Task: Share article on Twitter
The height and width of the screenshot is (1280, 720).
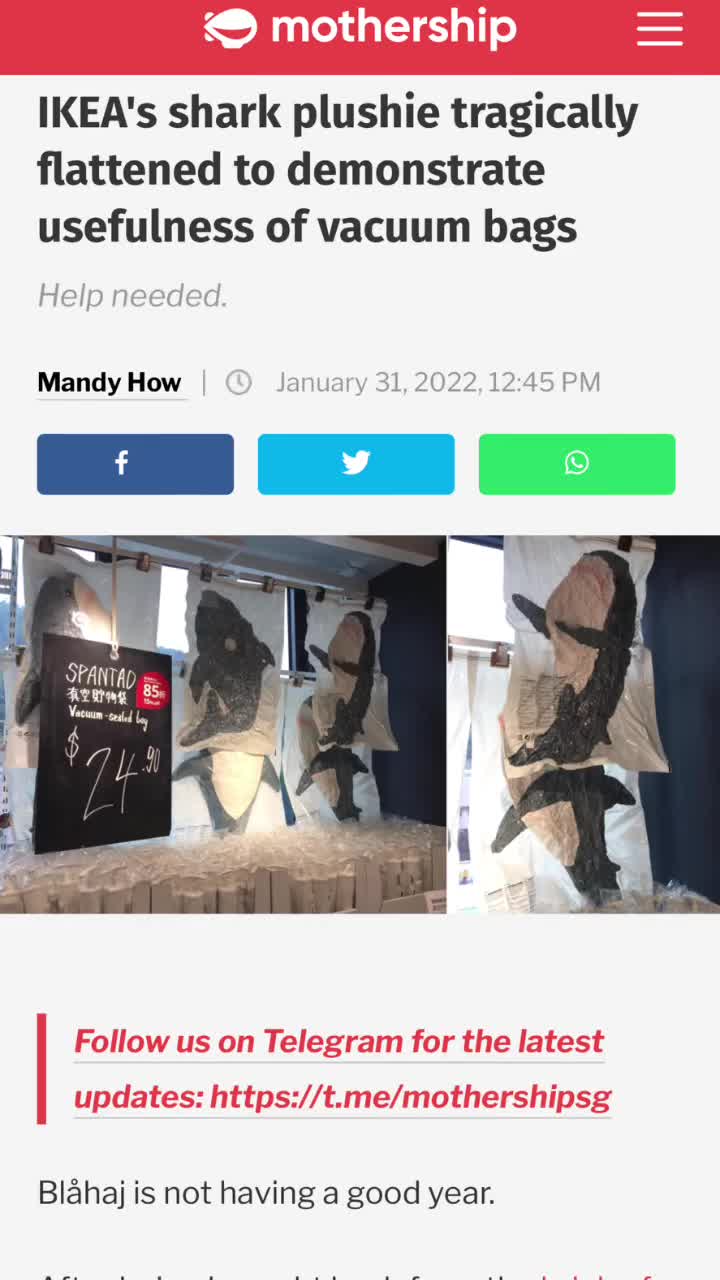Action: pyautogui.click(x=356, y=464)
